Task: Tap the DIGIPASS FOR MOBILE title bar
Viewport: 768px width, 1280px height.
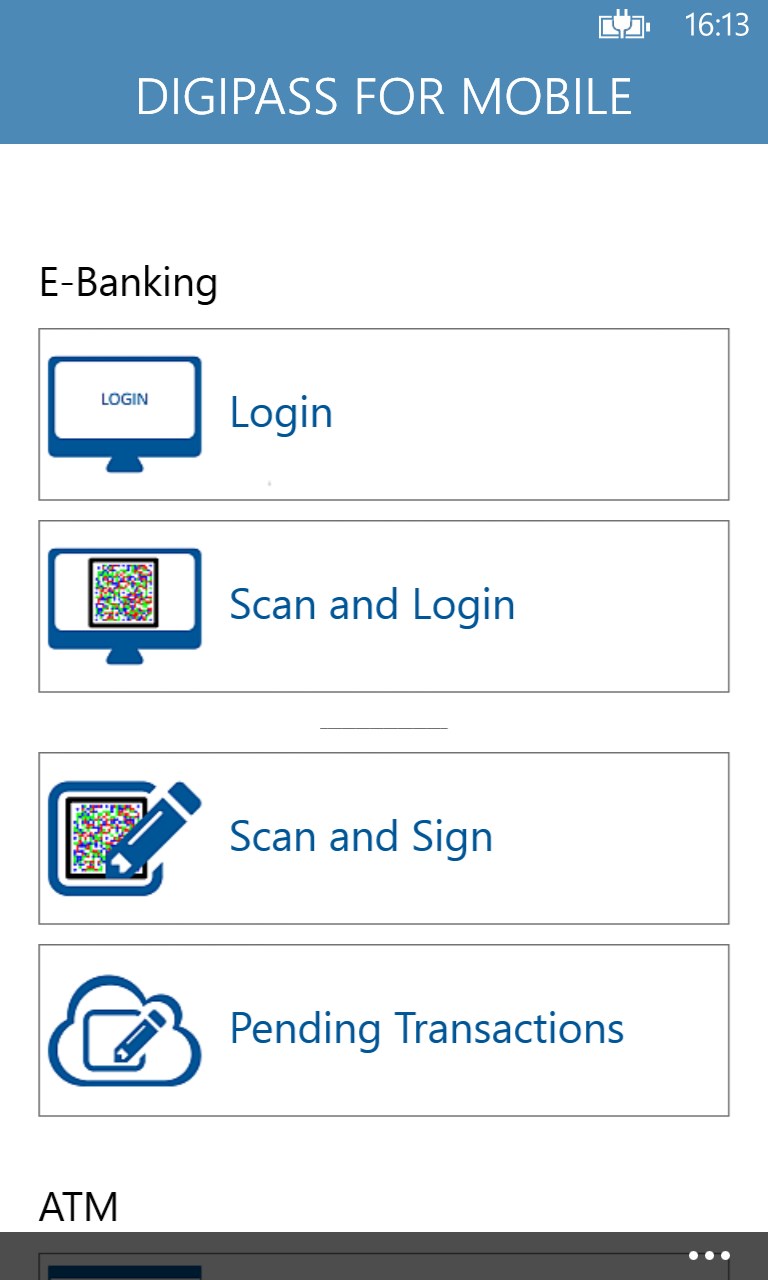Action: click(384, 96)
